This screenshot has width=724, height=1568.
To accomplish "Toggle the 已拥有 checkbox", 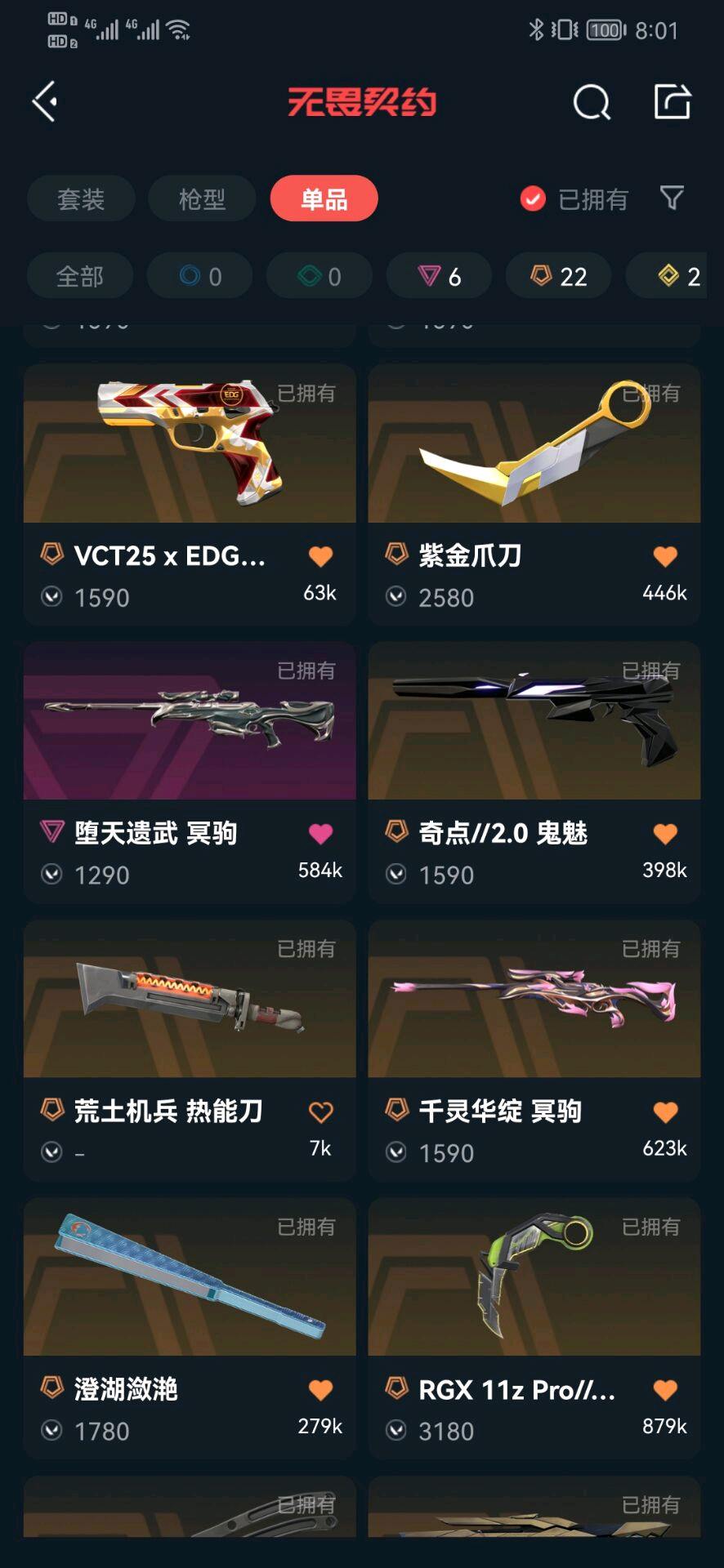I will tap(533, 198).
